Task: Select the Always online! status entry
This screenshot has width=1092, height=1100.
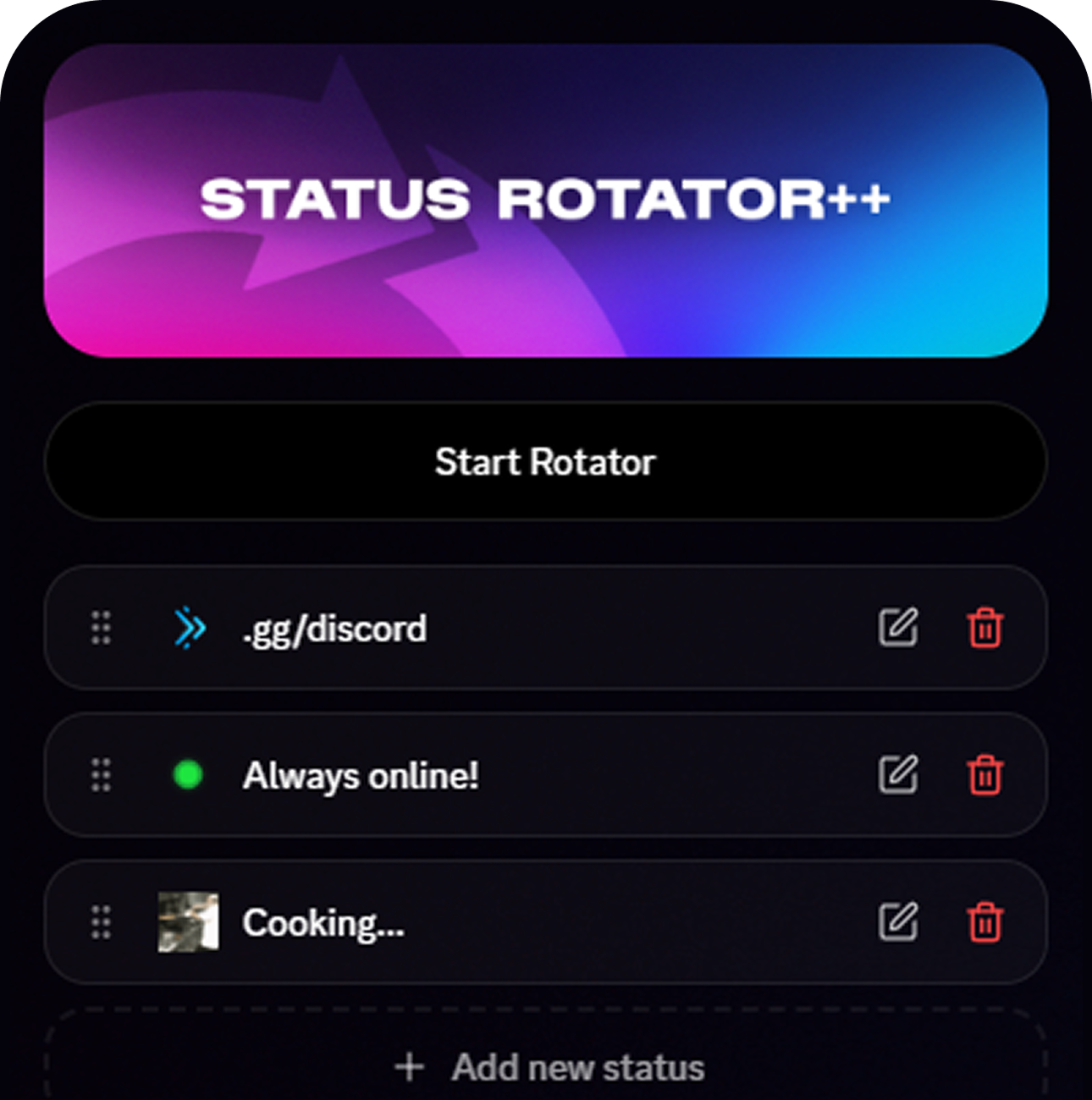Action: (361, 775)
